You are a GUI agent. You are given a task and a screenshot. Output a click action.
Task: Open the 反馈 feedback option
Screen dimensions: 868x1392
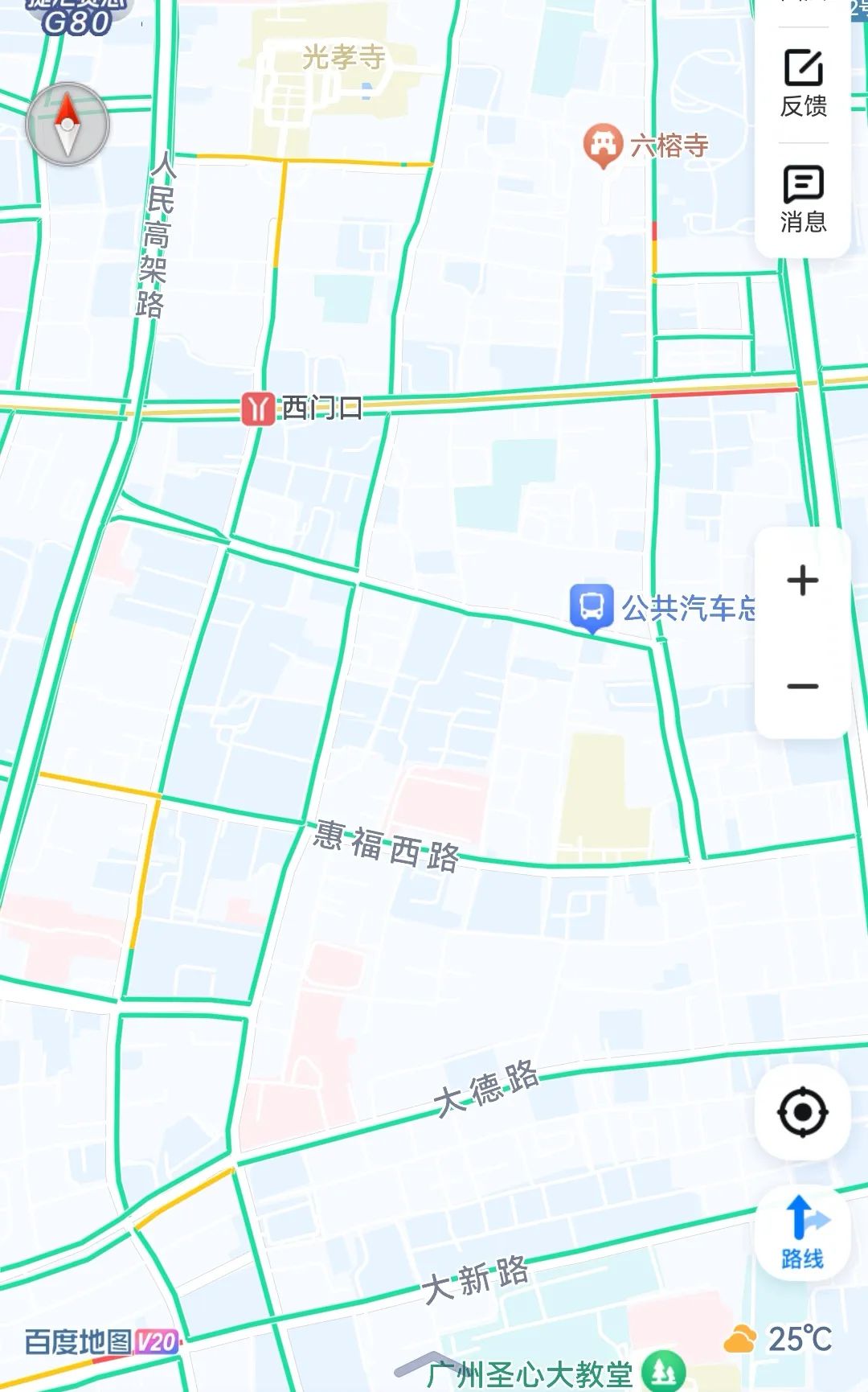803,84
